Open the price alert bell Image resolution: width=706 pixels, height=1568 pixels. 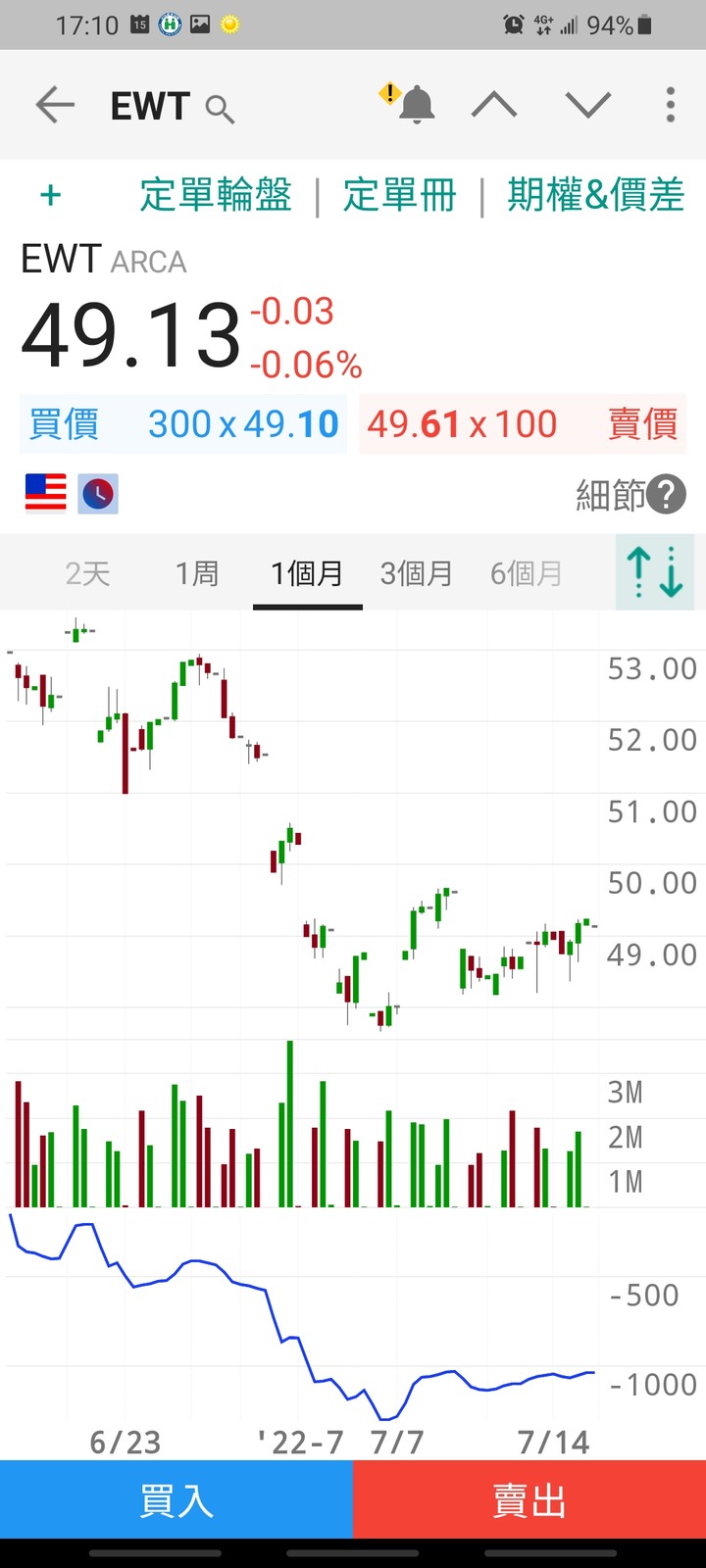(408, 104)
